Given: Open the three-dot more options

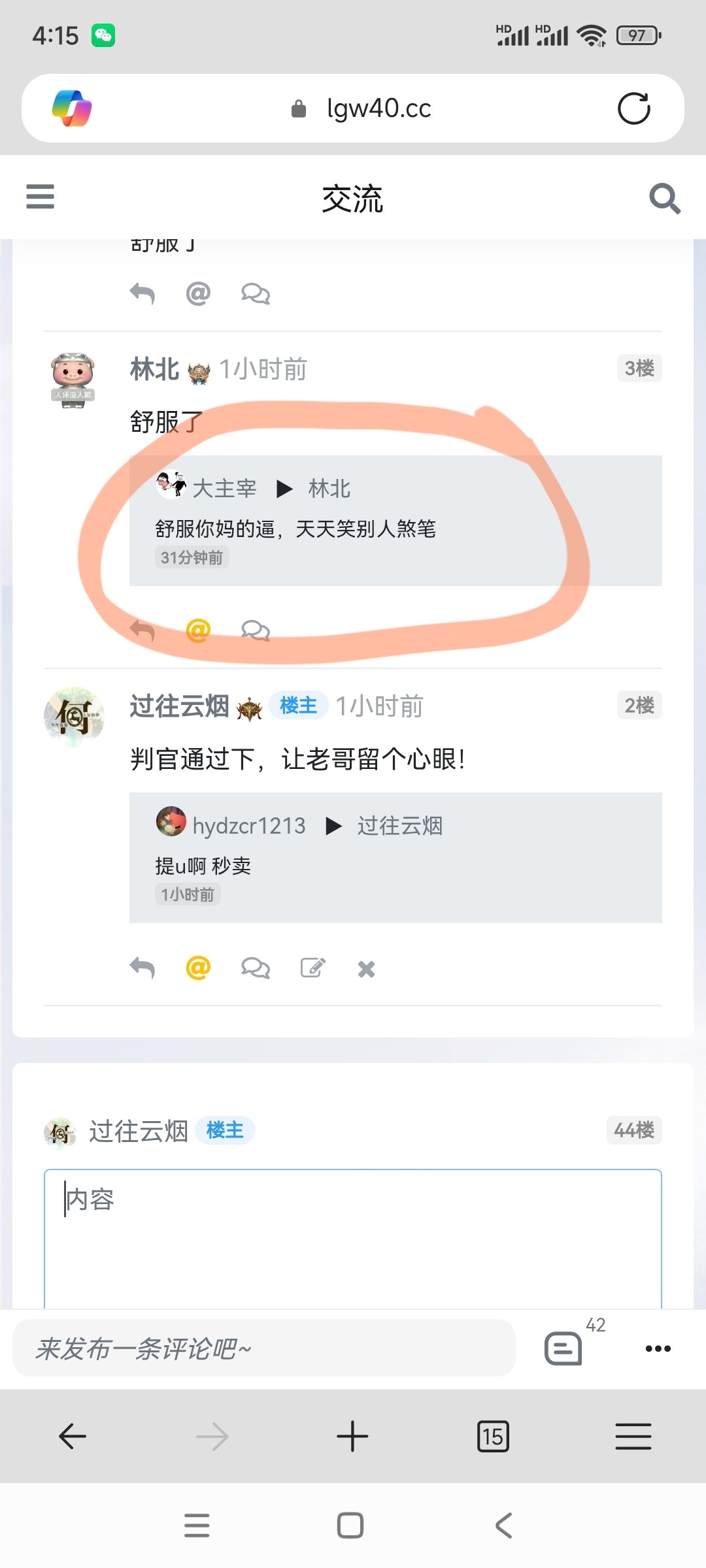Looking at the screenshot, I should pos(658,1348).
